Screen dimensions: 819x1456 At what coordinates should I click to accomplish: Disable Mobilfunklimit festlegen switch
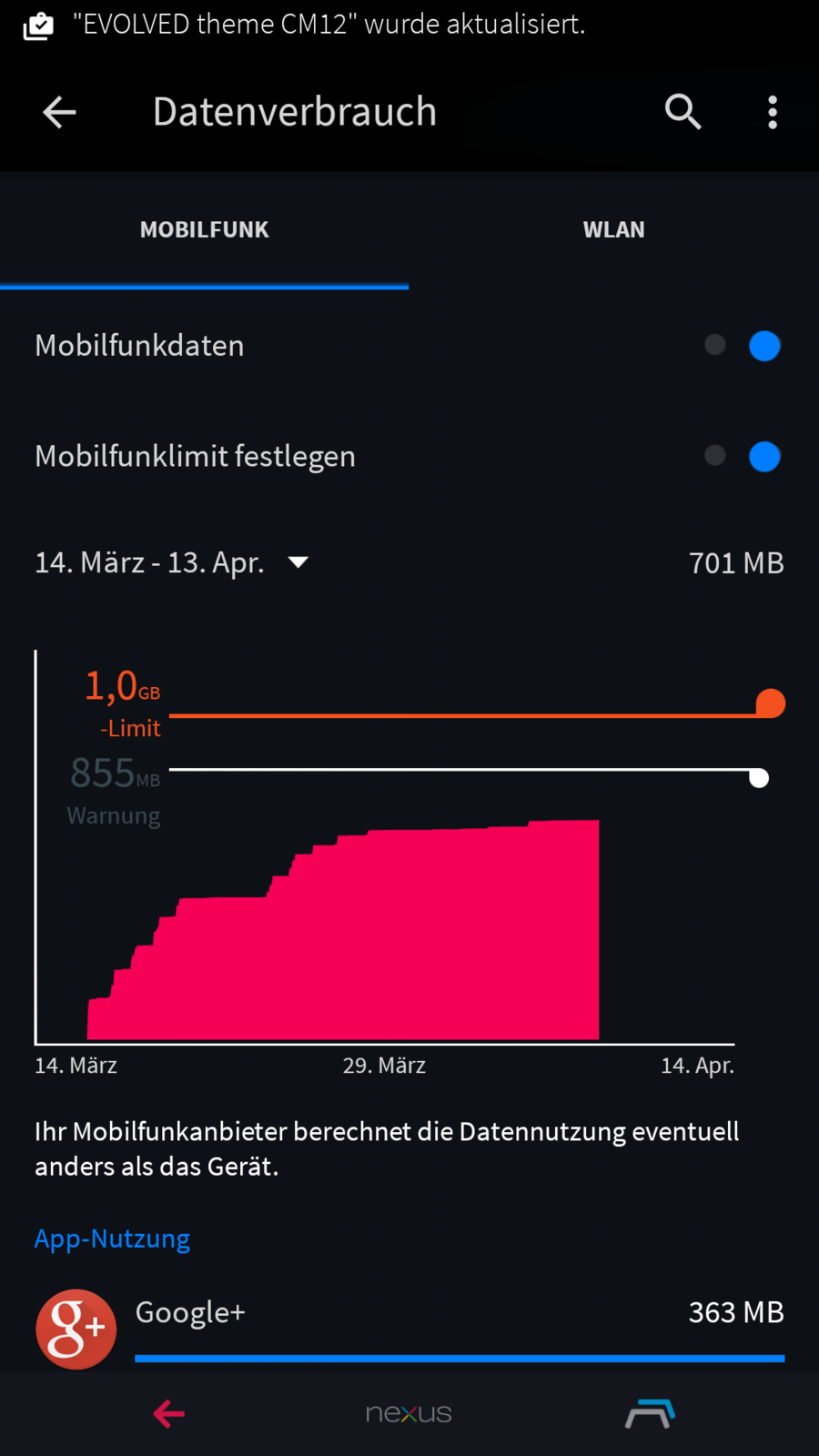click(x=743, y=456)
